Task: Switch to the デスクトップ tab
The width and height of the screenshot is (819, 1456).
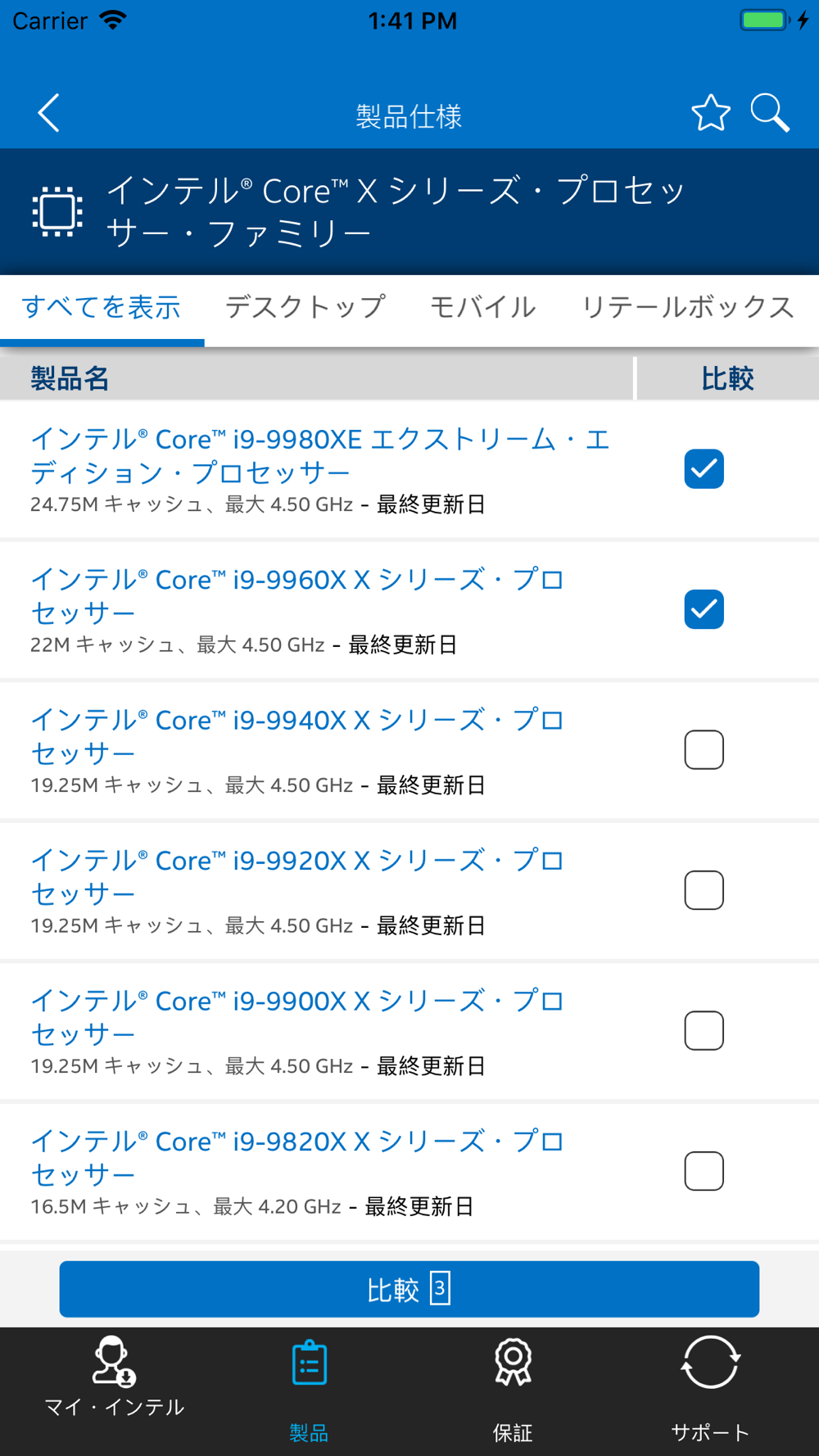Action: (305, 307)
